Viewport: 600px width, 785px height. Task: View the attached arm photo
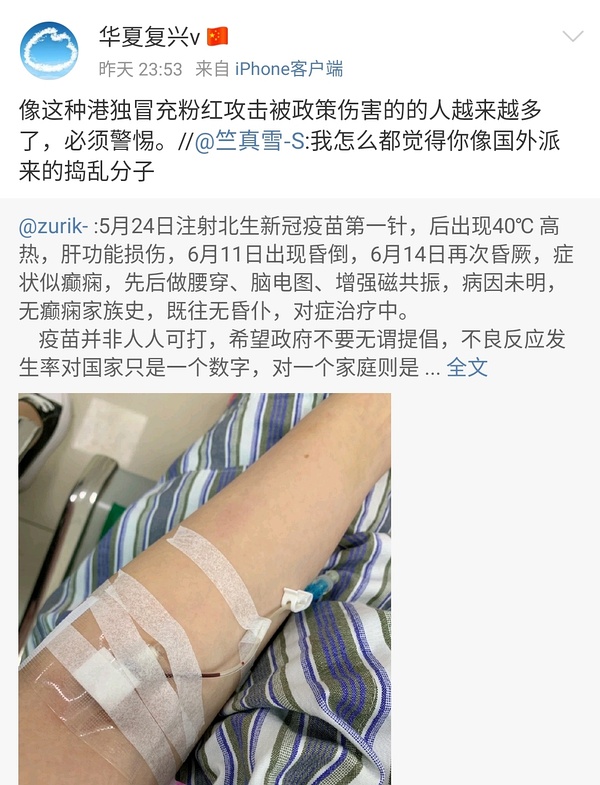tap(204, 588)
